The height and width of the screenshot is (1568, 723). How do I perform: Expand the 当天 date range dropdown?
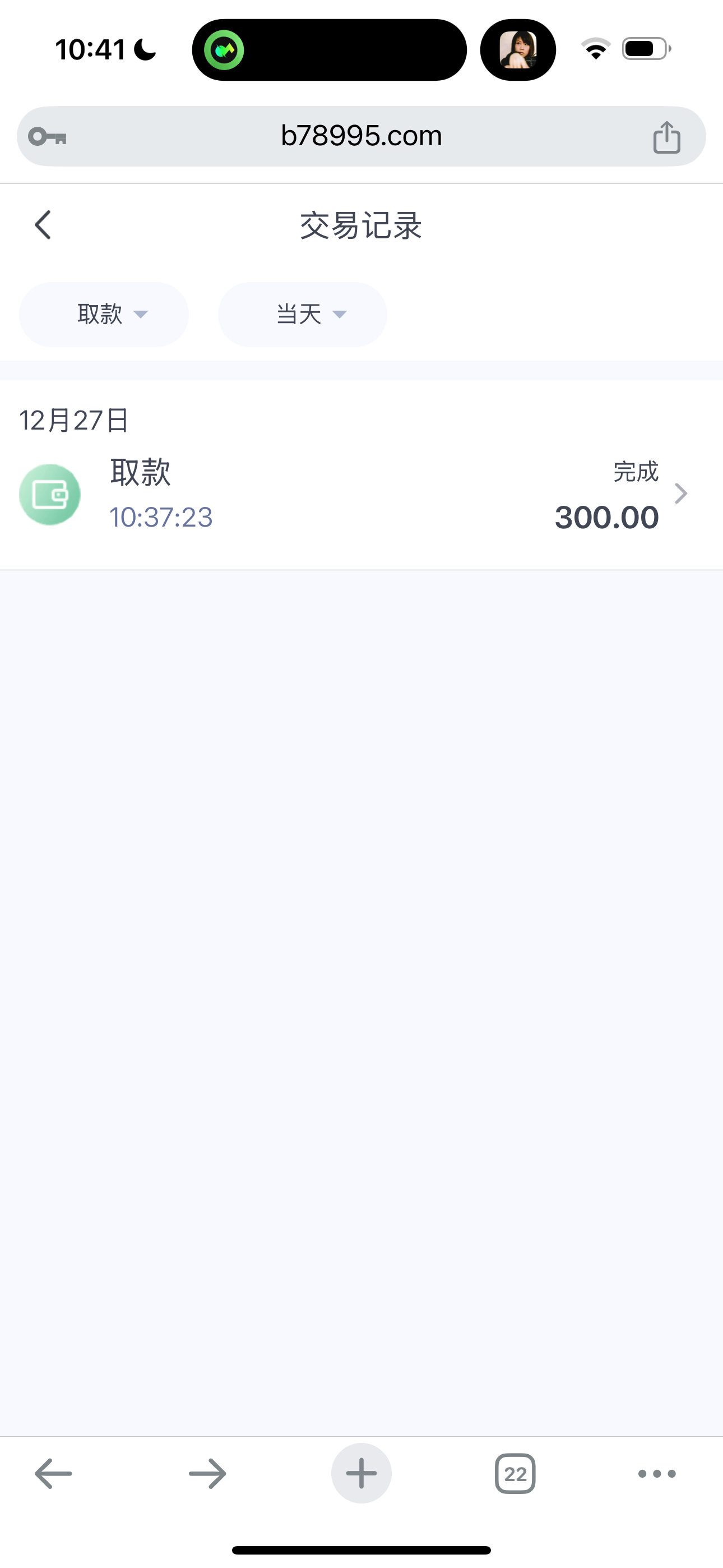click(x=303, y=314)
